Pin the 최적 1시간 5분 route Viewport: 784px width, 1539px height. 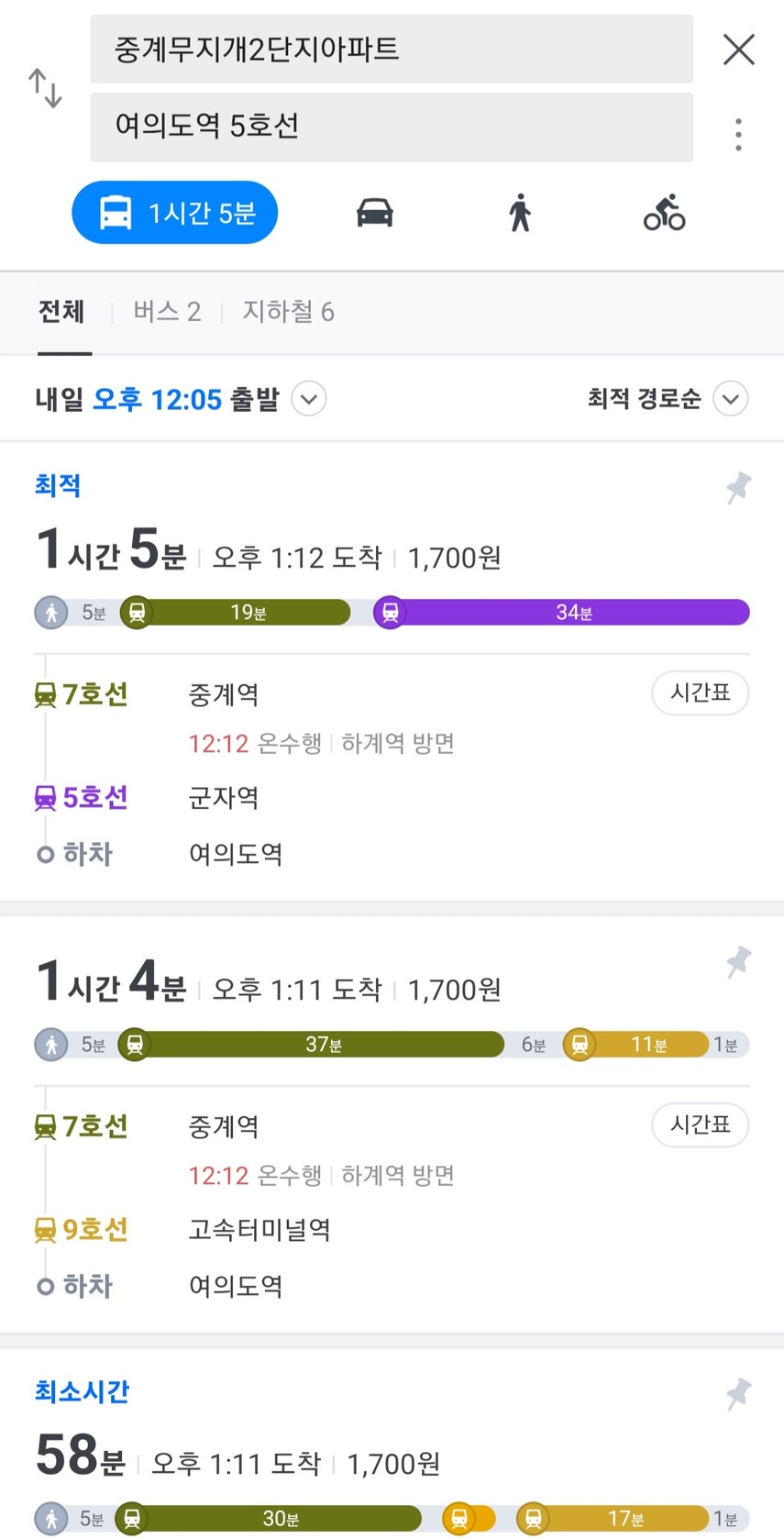pos(738,487)
